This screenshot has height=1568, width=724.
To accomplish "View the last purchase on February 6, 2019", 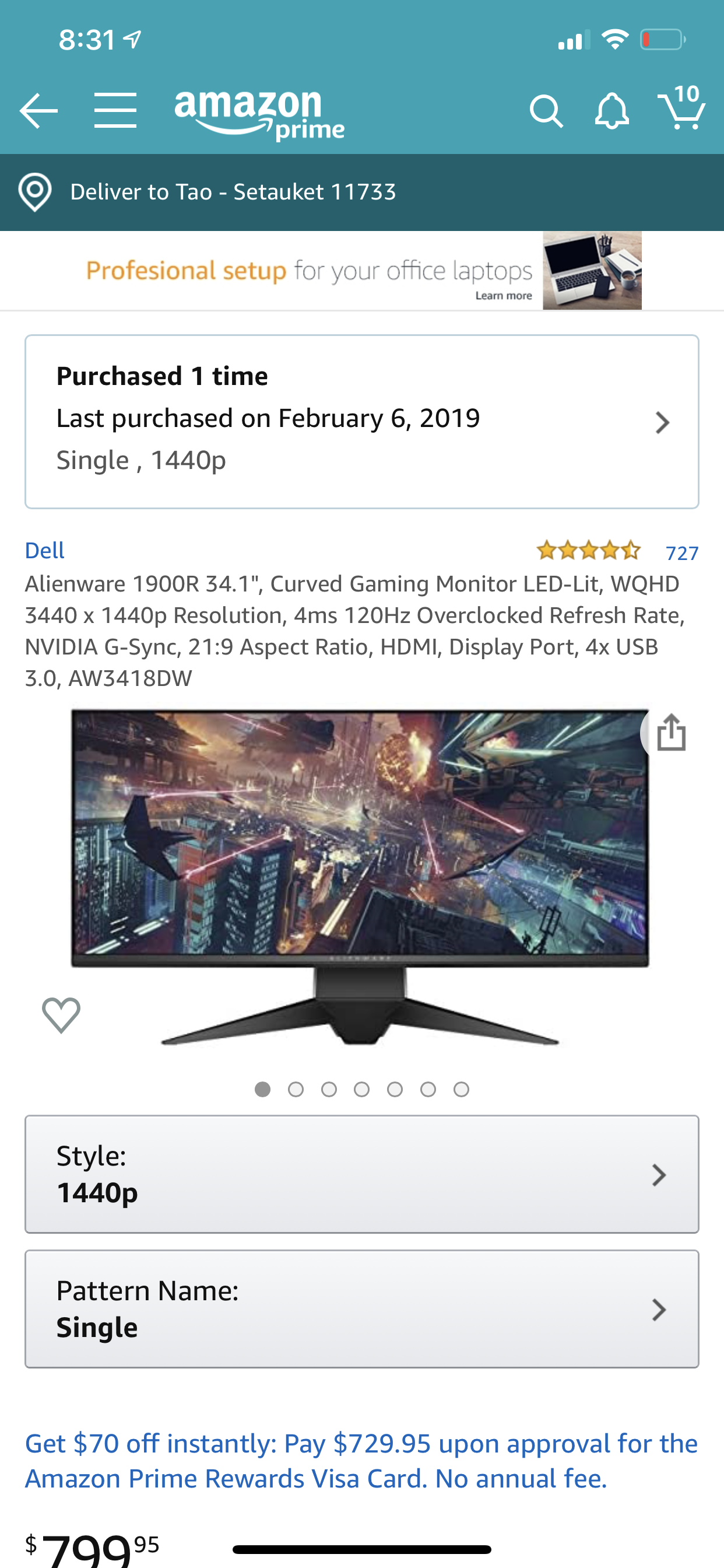I will (361, 421).
